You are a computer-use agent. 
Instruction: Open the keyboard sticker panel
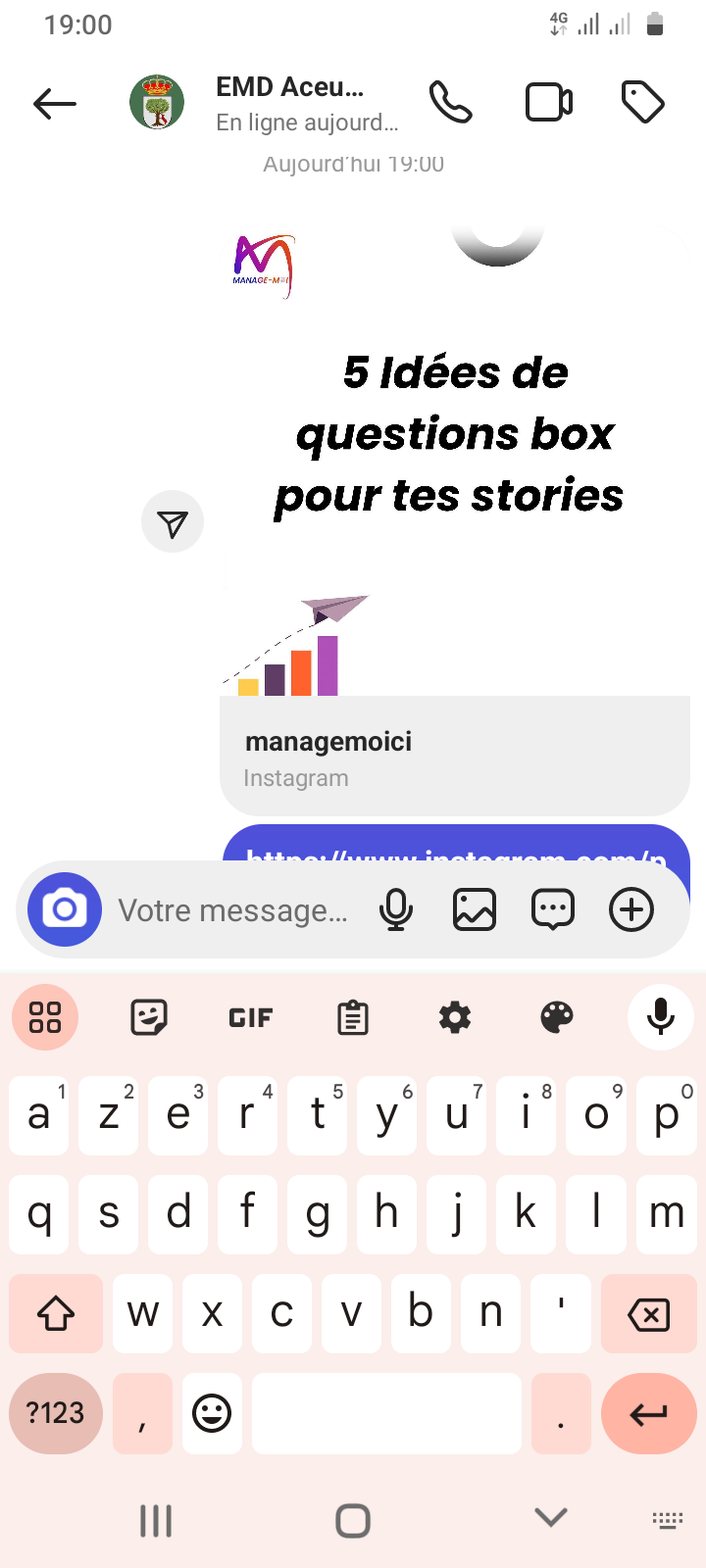pos(149,1018)
